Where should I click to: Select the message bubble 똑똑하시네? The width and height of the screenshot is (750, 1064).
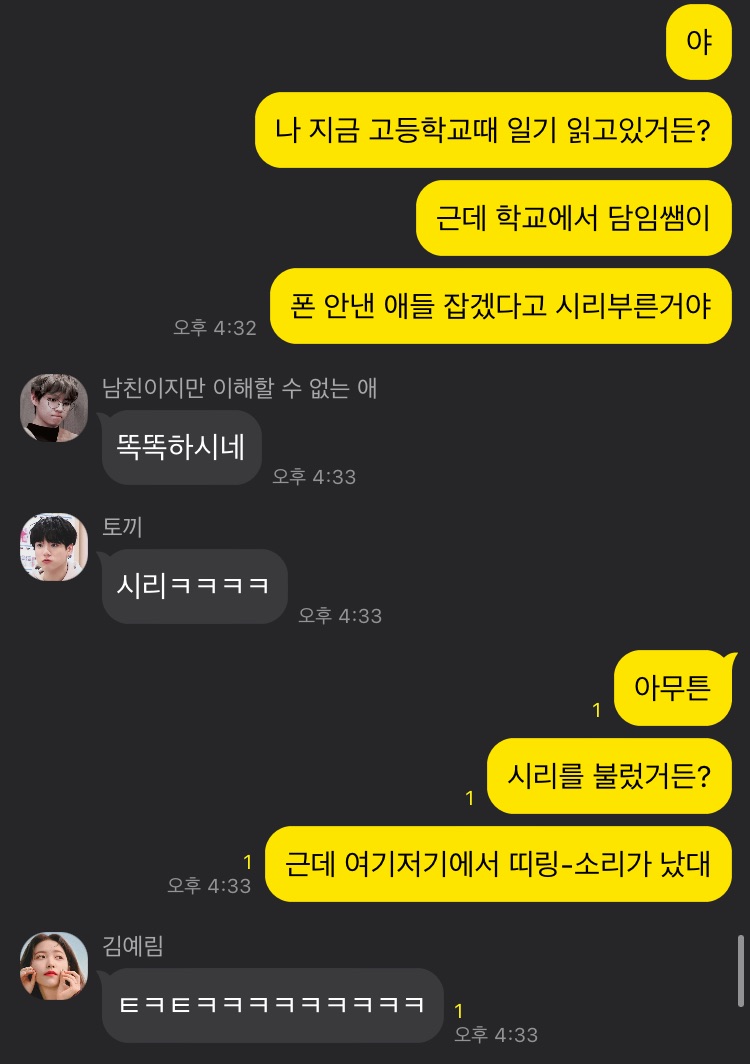point(181,447)
